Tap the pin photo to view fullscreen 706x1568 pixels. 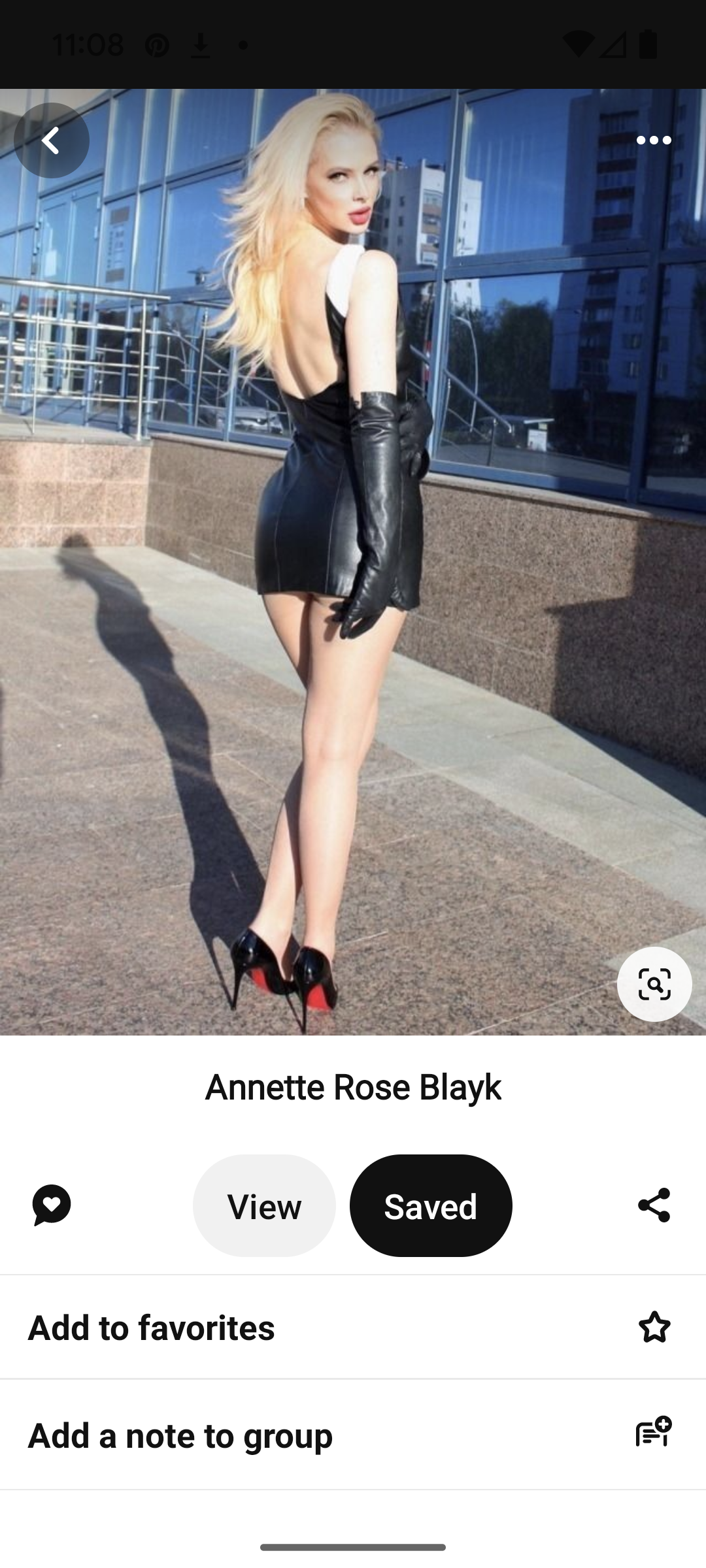(x=353, y=555)
